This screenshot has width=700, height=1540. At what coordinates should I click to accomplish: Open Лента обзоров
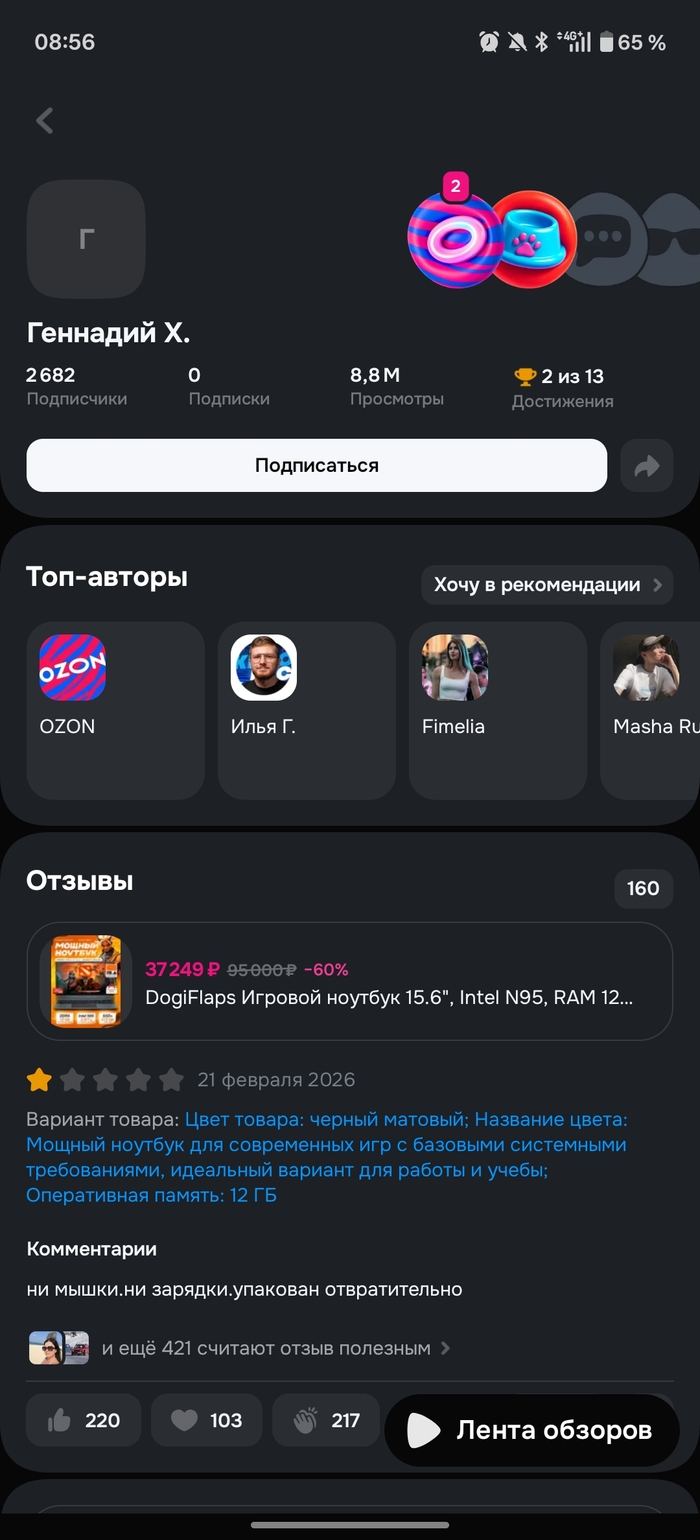click(x=532, y=1431)
